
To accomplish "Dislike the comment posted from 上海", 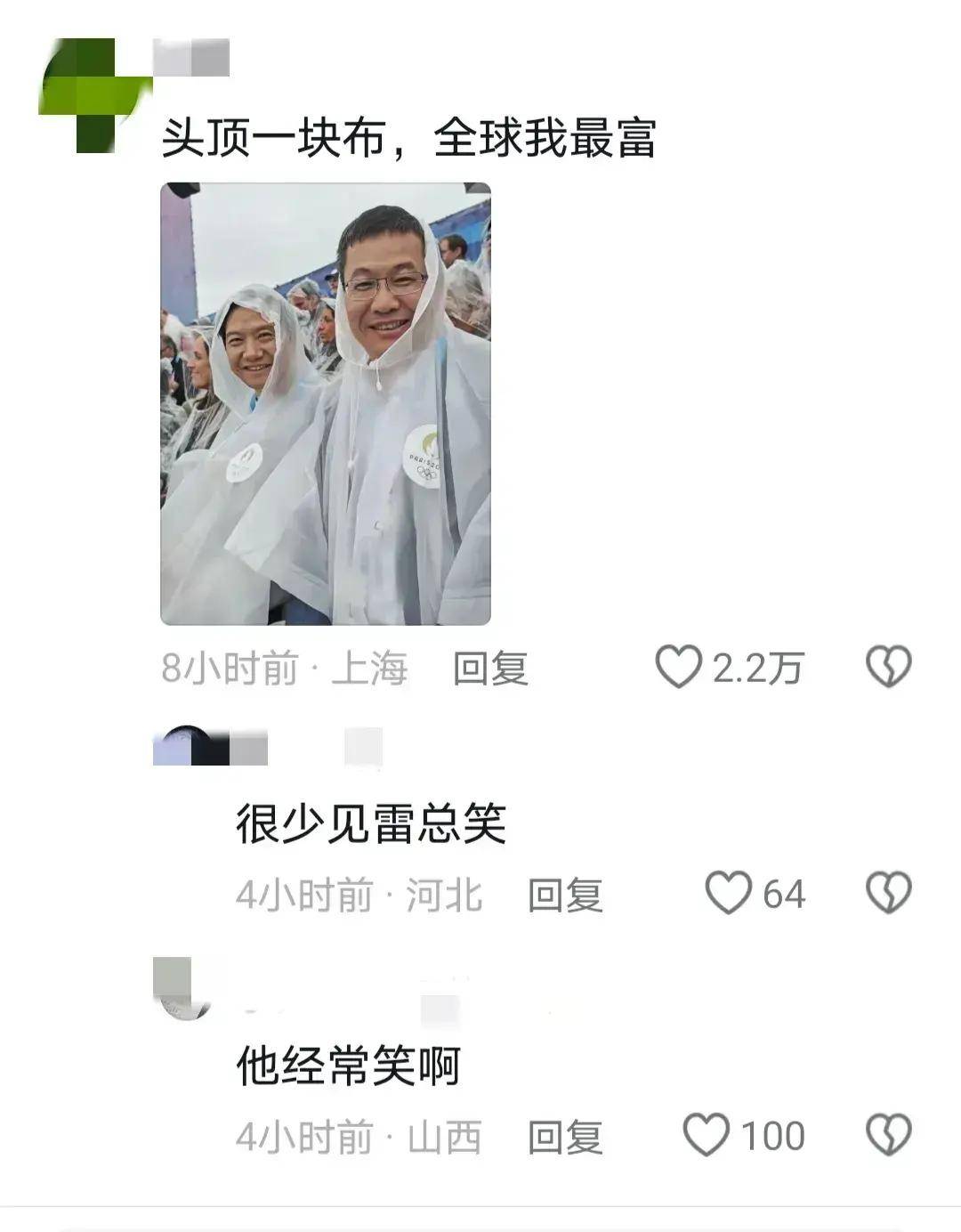I will [889, 666].
